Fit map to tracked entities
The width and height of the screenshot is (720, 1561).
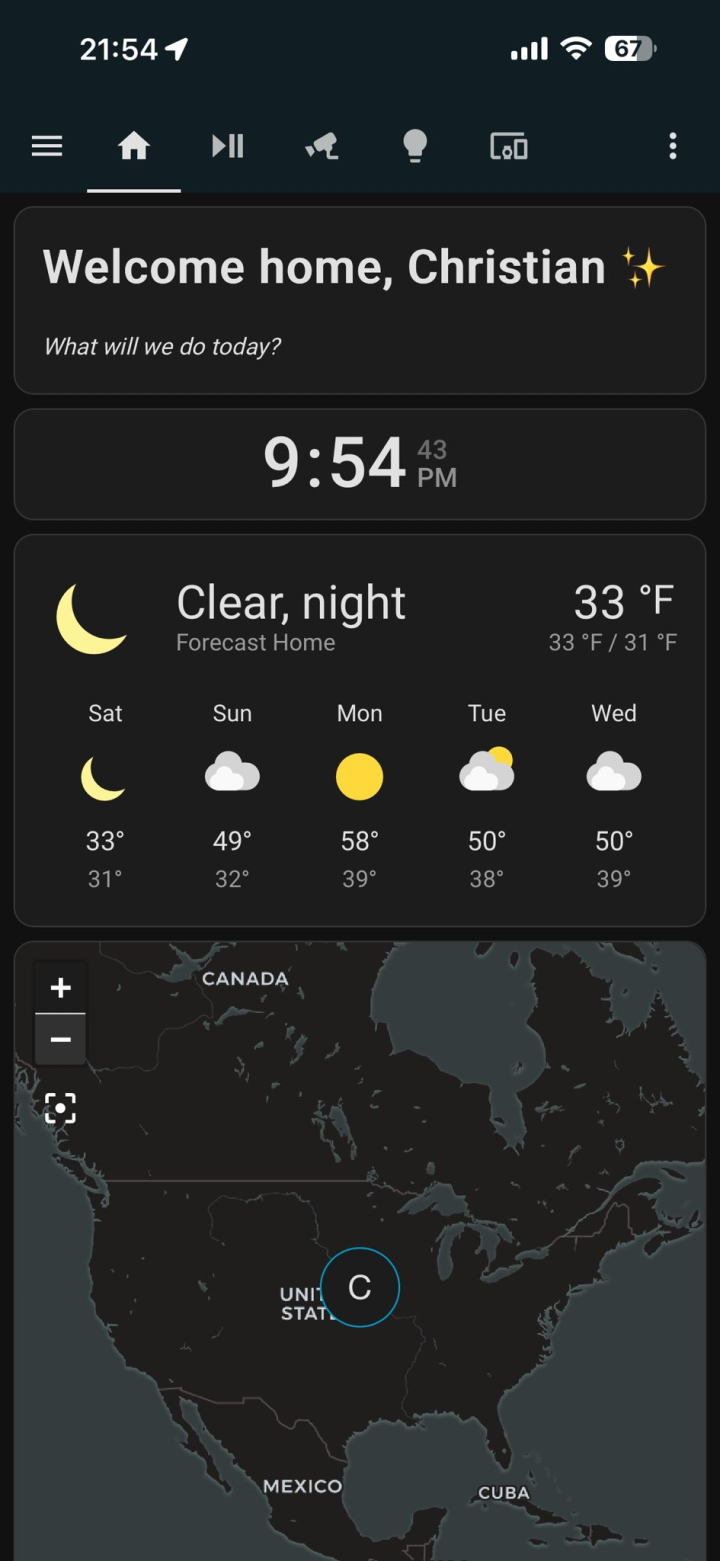pyautogui.click(x=60, y=1108)
